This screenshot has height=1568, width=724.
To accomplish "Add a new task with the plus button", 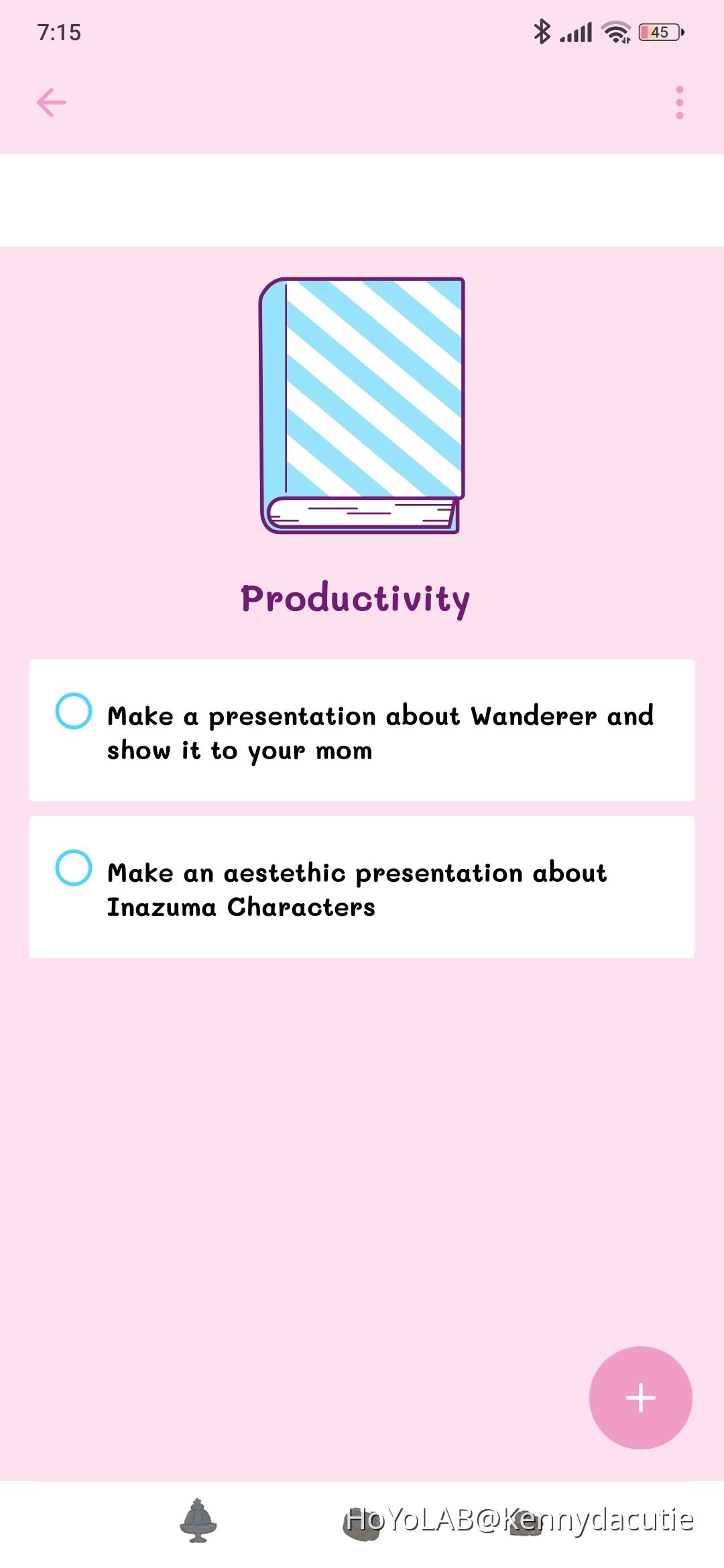I will click(x=640, y=1397).
